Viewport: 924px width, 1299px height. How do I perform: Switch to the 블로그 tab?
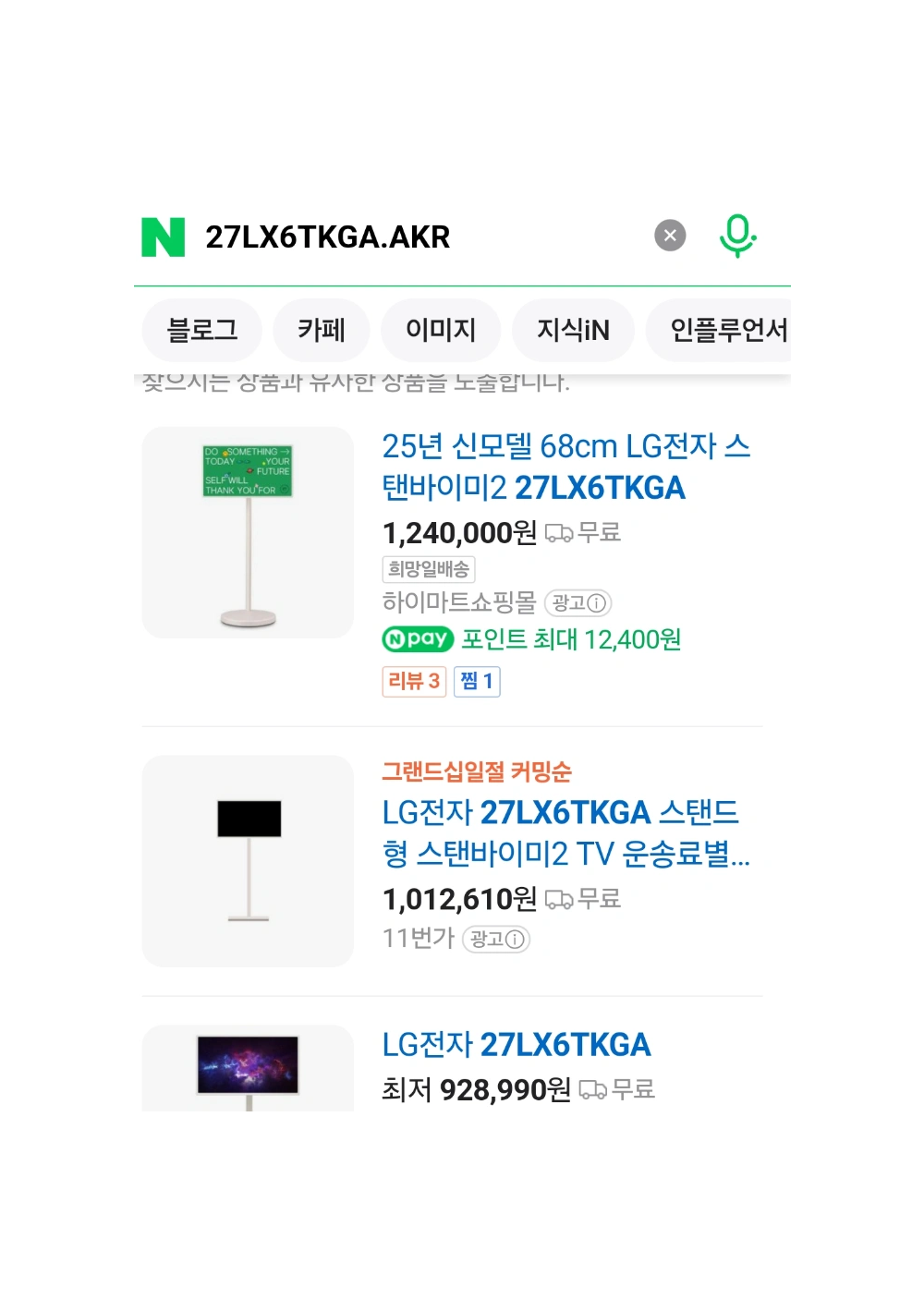click(201, 330)
